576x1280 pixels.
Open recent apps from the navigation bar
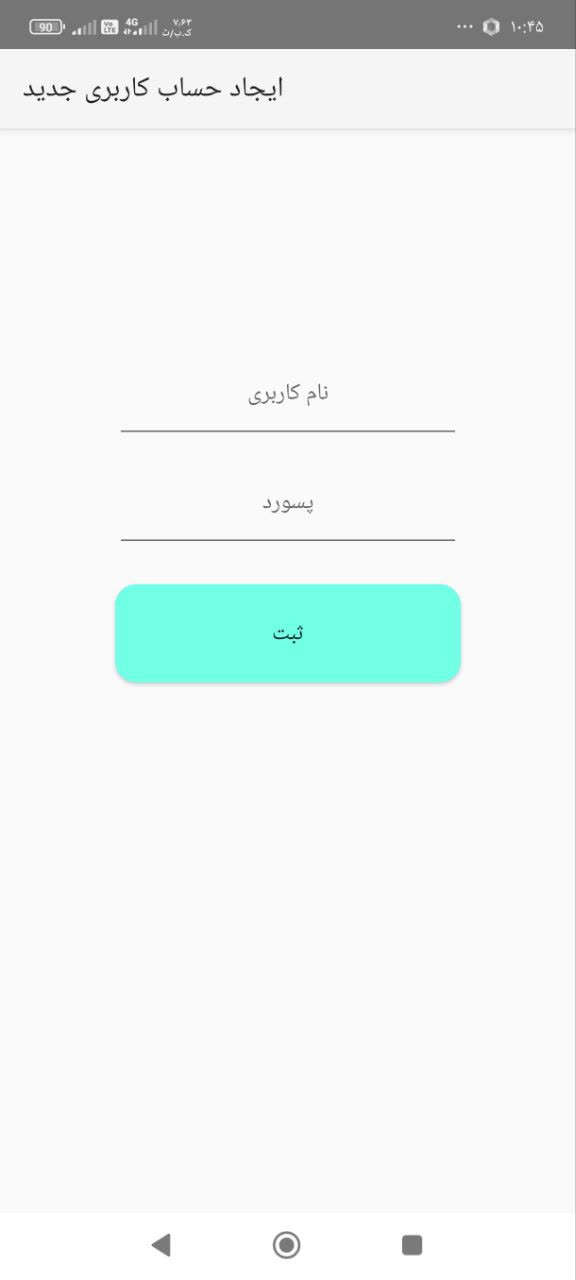point(412,1244)
